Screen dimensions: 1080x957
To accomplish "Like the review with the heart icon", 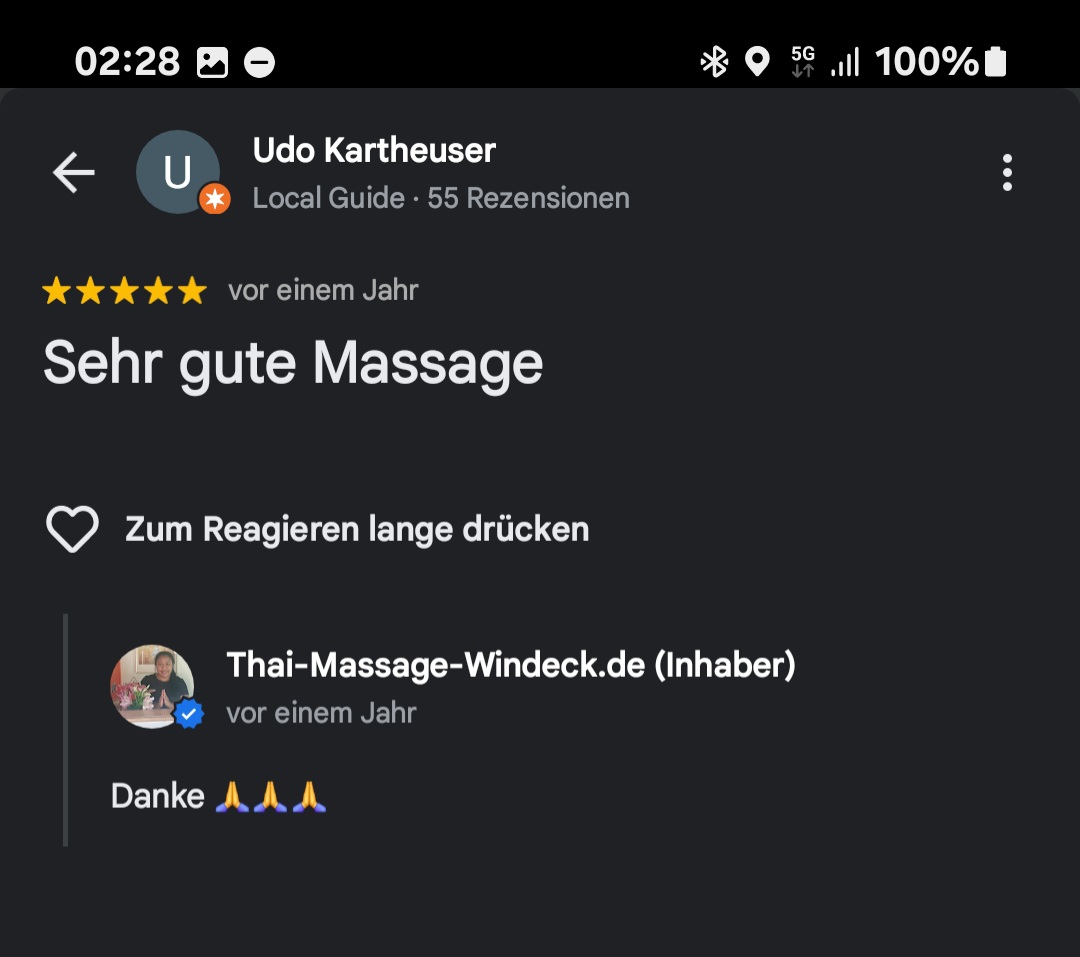I will [x=72, y=529].
